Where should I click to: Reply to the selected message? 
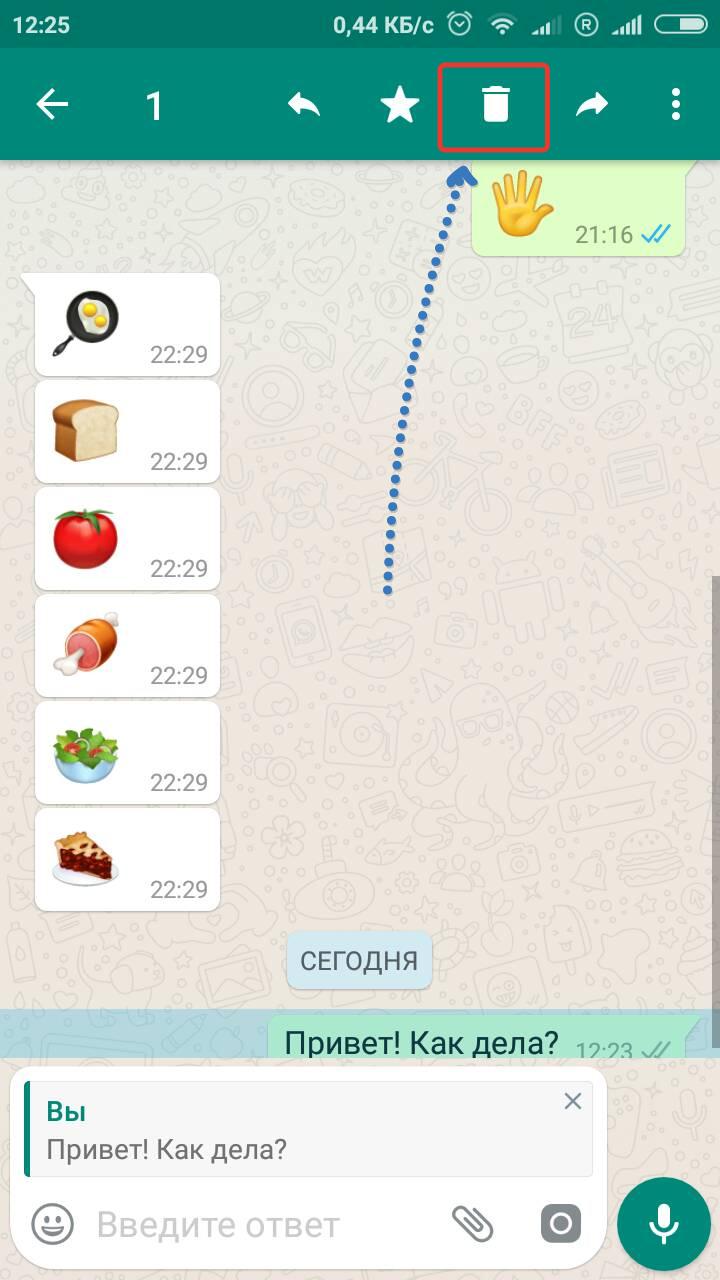(x=304, y=105)
